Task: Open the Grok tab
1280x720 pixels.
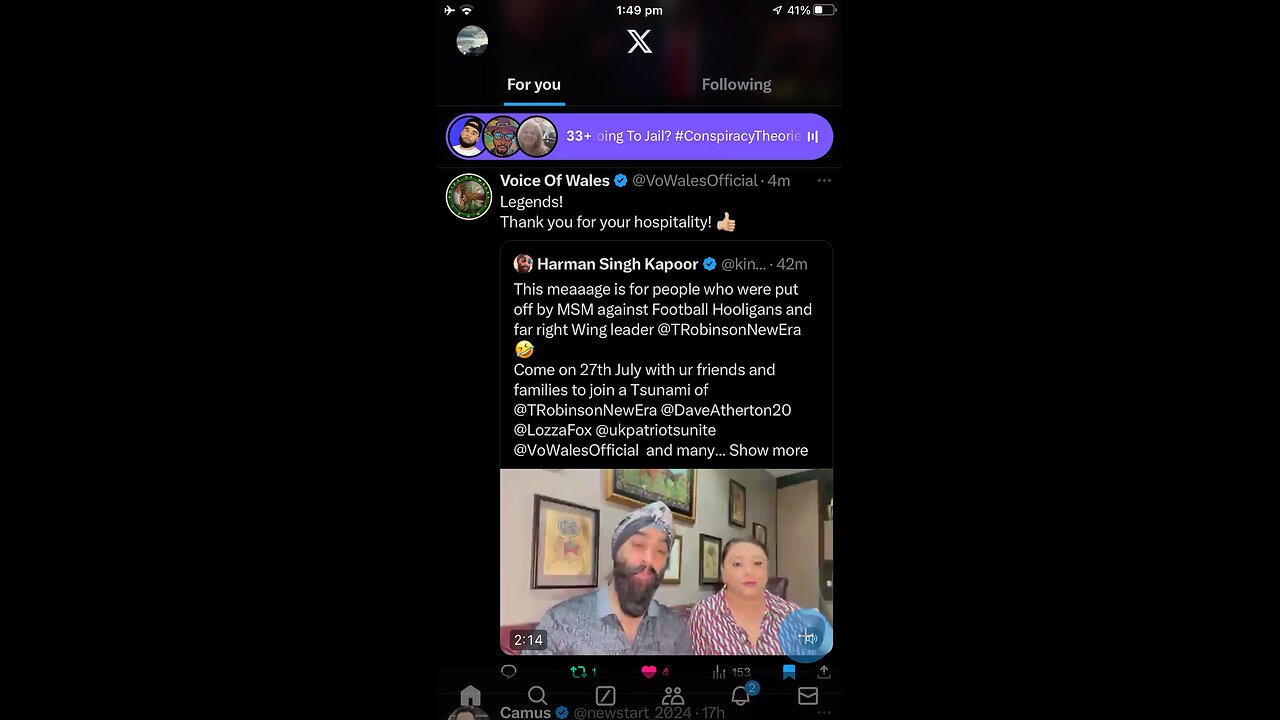Action: [605, 696]
